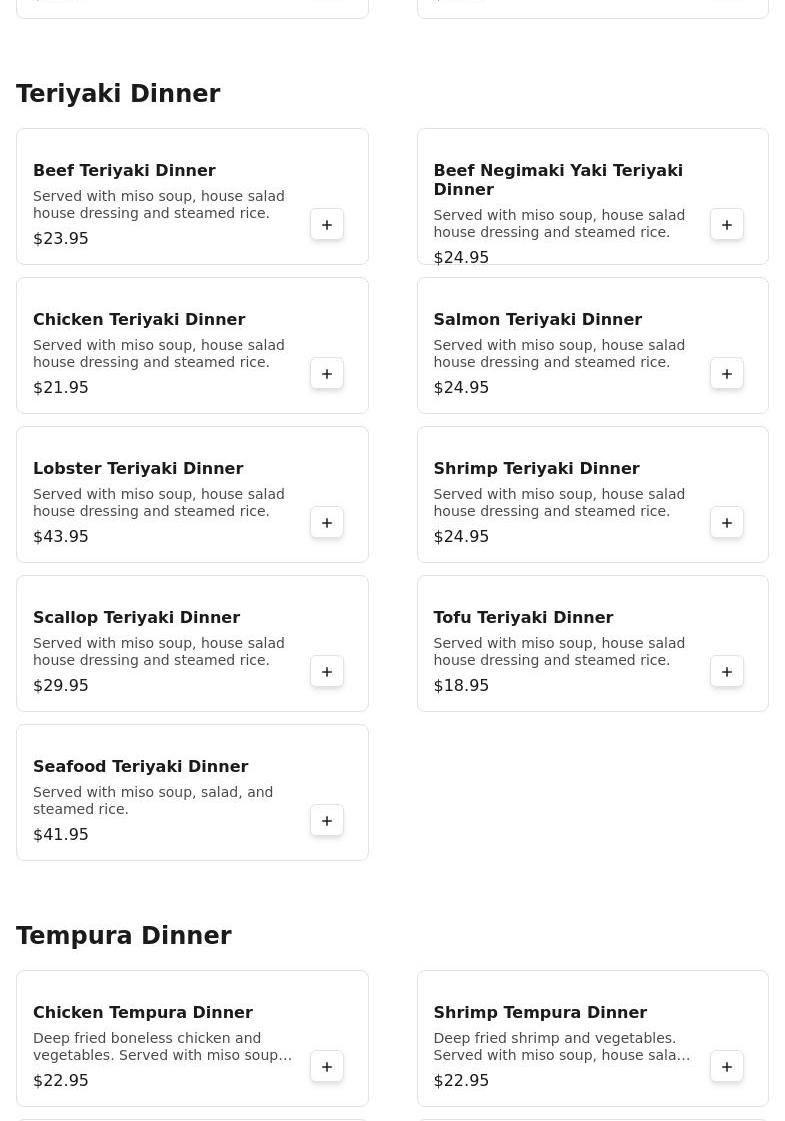Add Beef Teriyaki Dinner to cart

327,225
